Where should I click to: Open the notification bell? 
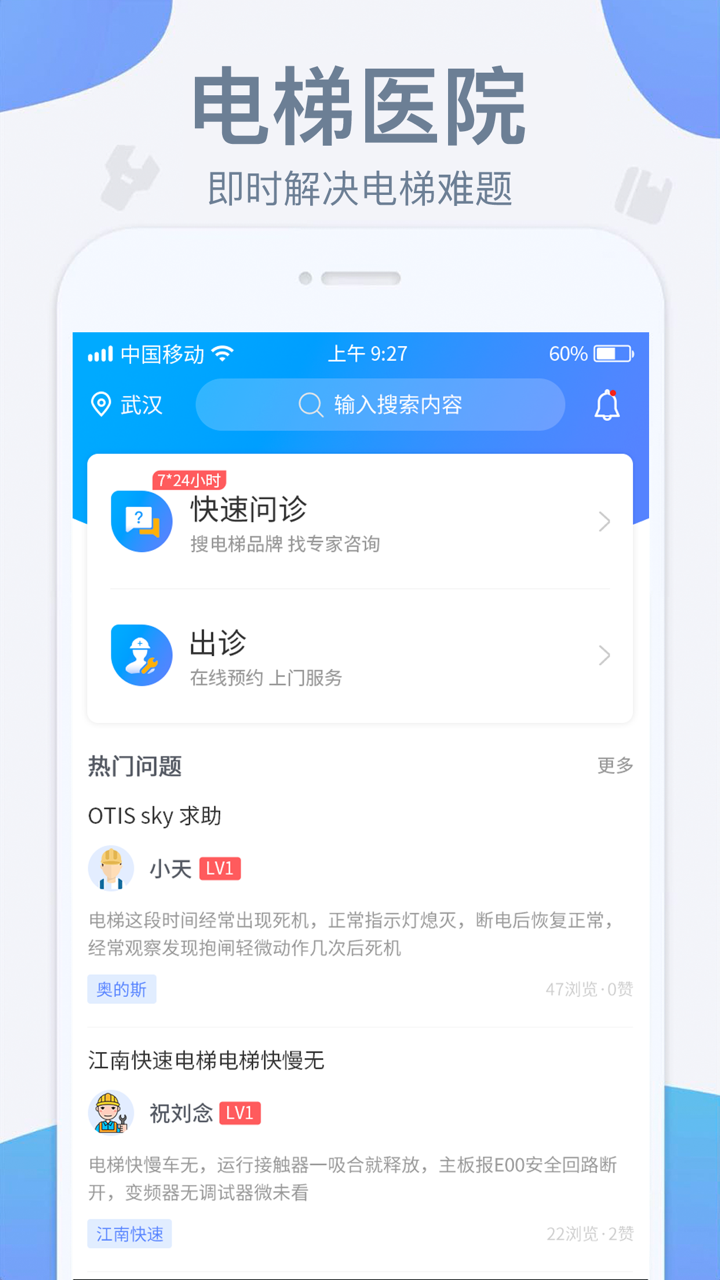(x=608, y=405)
